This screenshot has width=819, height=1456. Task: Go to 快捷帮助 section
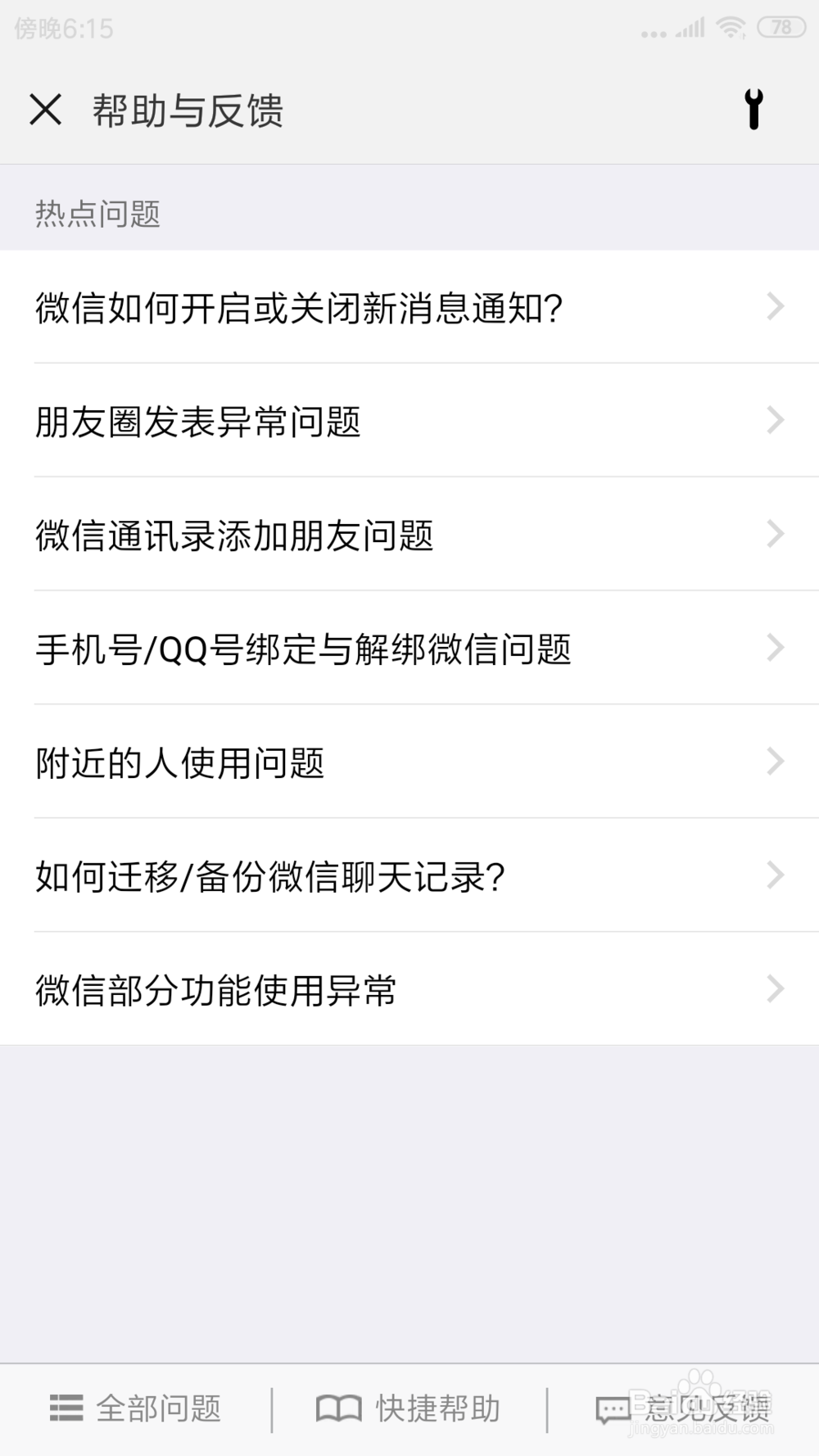pyautogui.click(x=409, y=1409)
